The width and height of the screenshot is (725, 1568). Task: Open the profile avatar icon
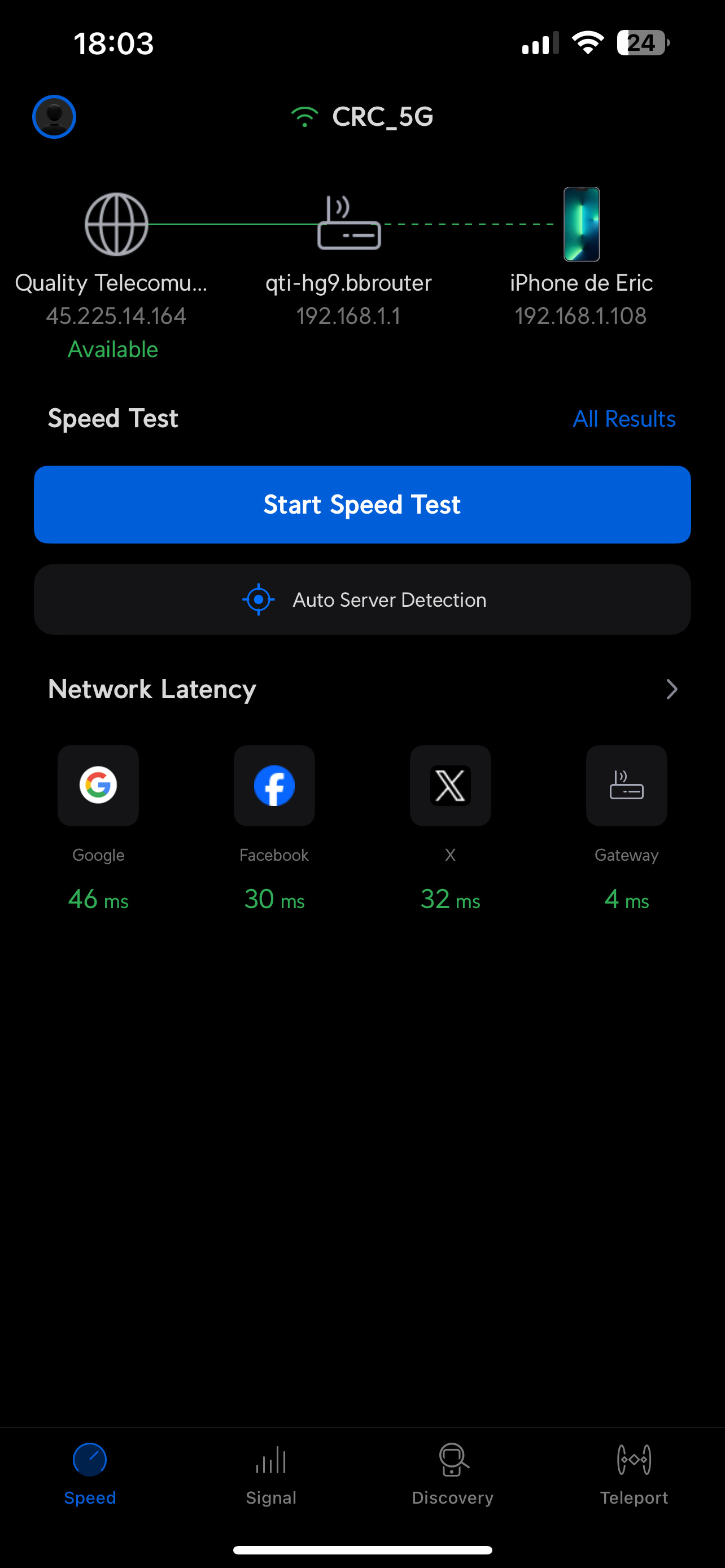pos(54,117)
